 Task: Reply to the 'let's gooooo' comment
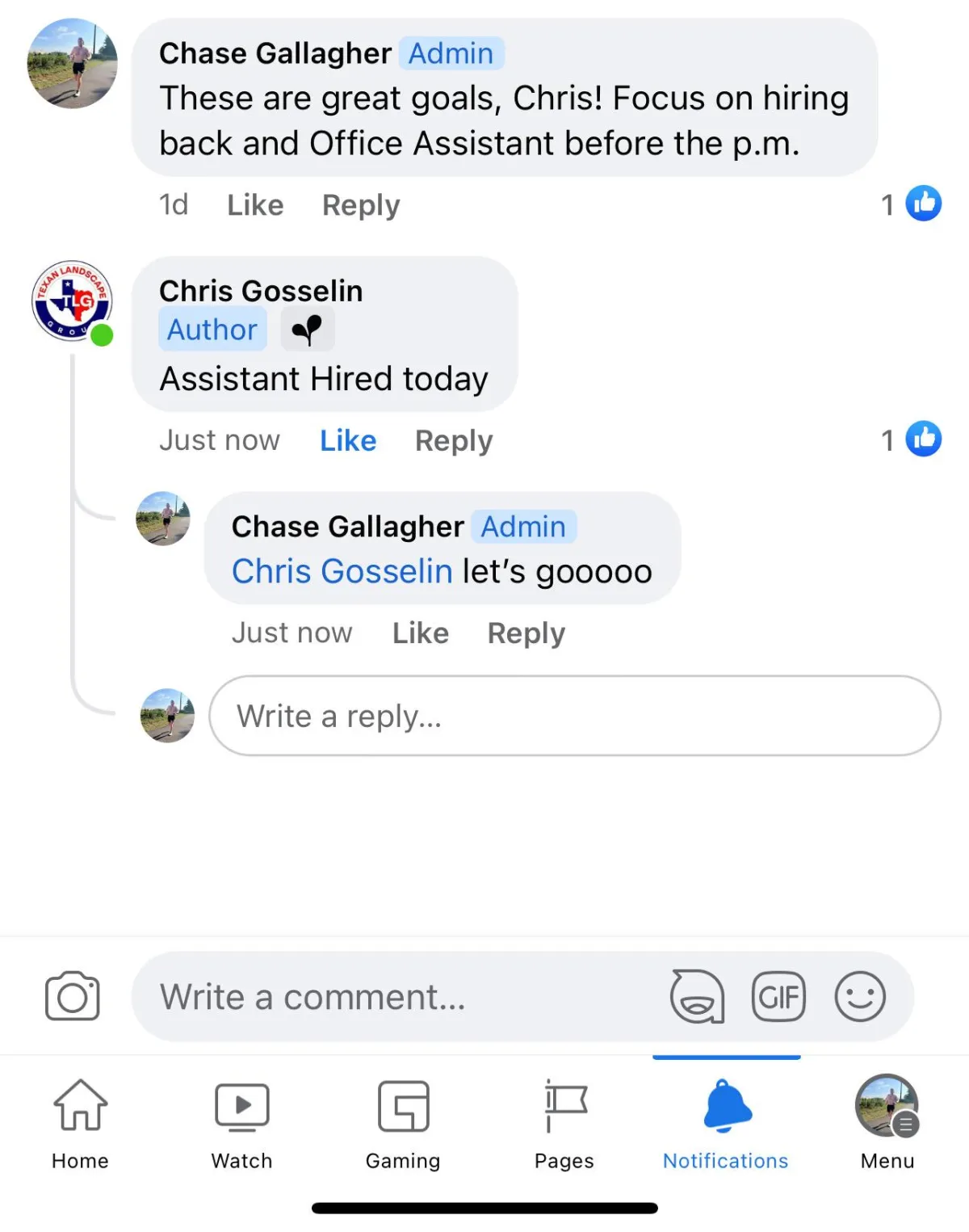click(526, 633)
